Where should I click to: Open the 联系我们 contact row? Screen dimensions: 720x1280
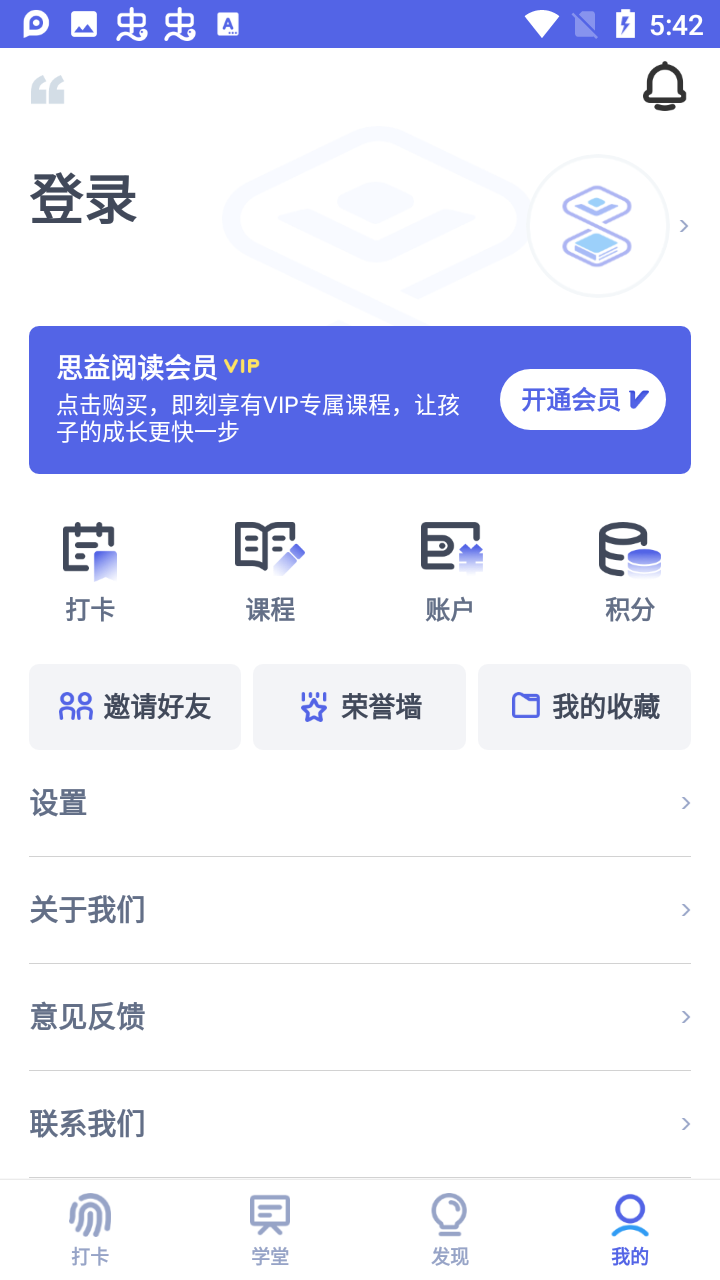tap(360, 1124)
